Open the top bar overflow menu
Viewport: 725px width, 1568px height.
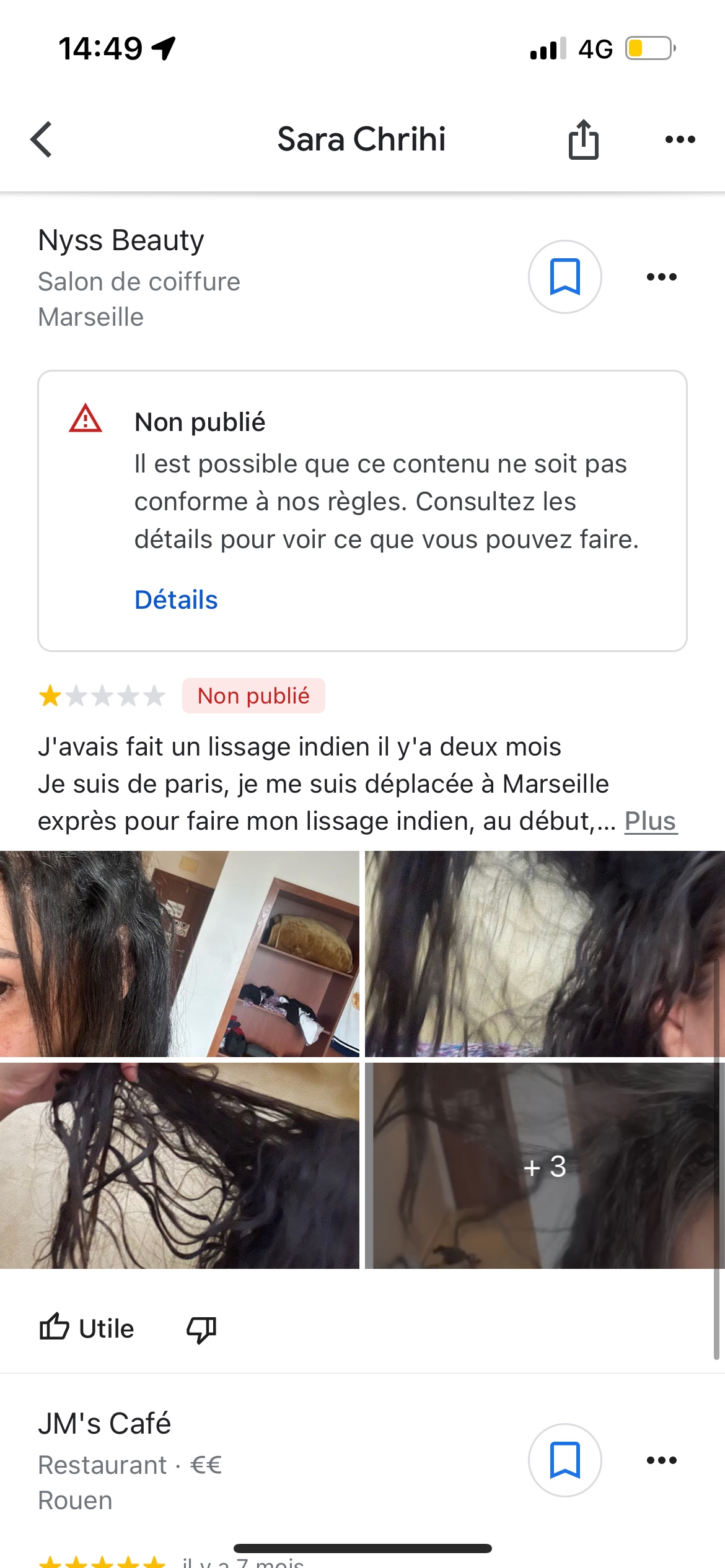pos(680,139)
